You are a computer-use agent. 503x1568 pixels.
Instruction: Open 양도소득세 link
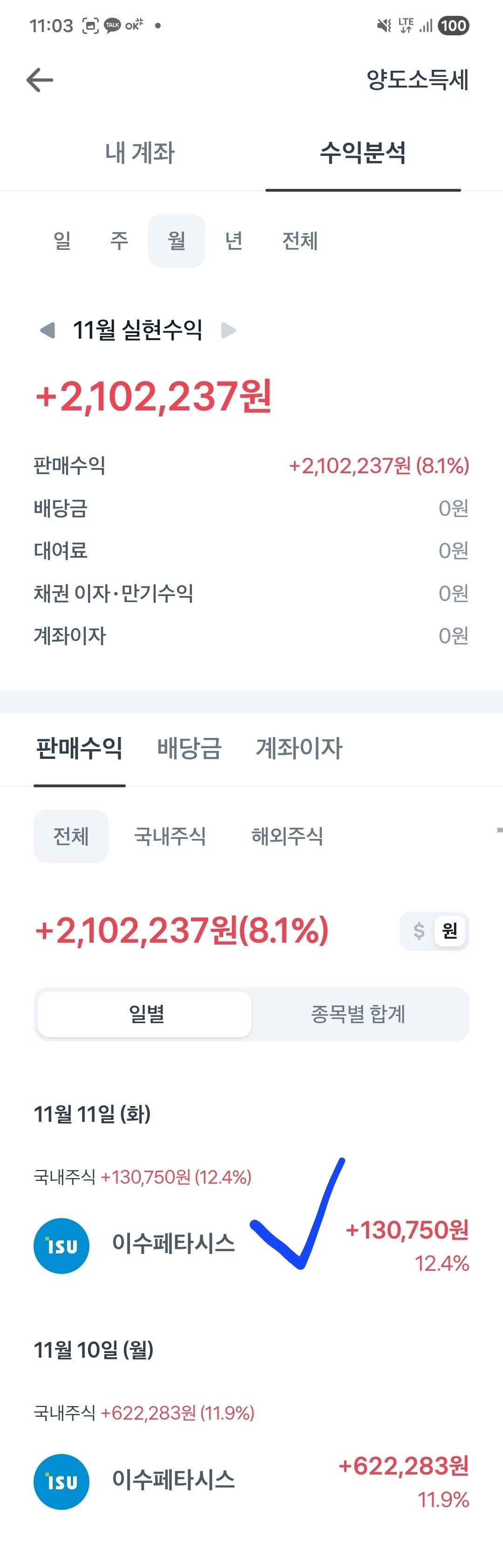[417, 80]
